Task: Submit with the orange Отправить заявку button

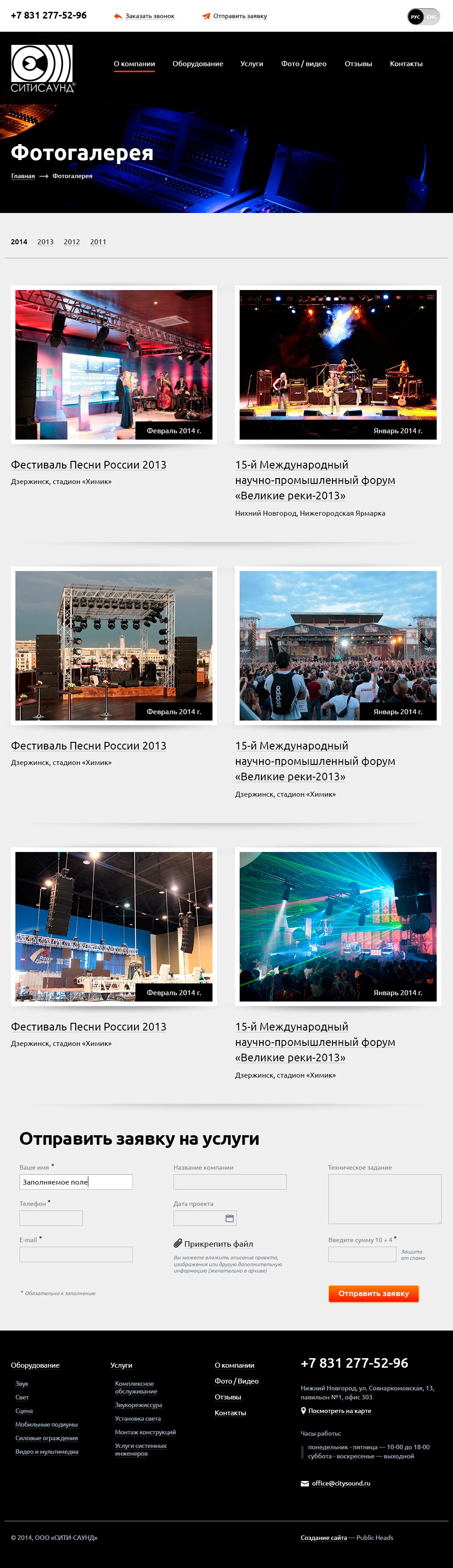Action: [373, 1293]
